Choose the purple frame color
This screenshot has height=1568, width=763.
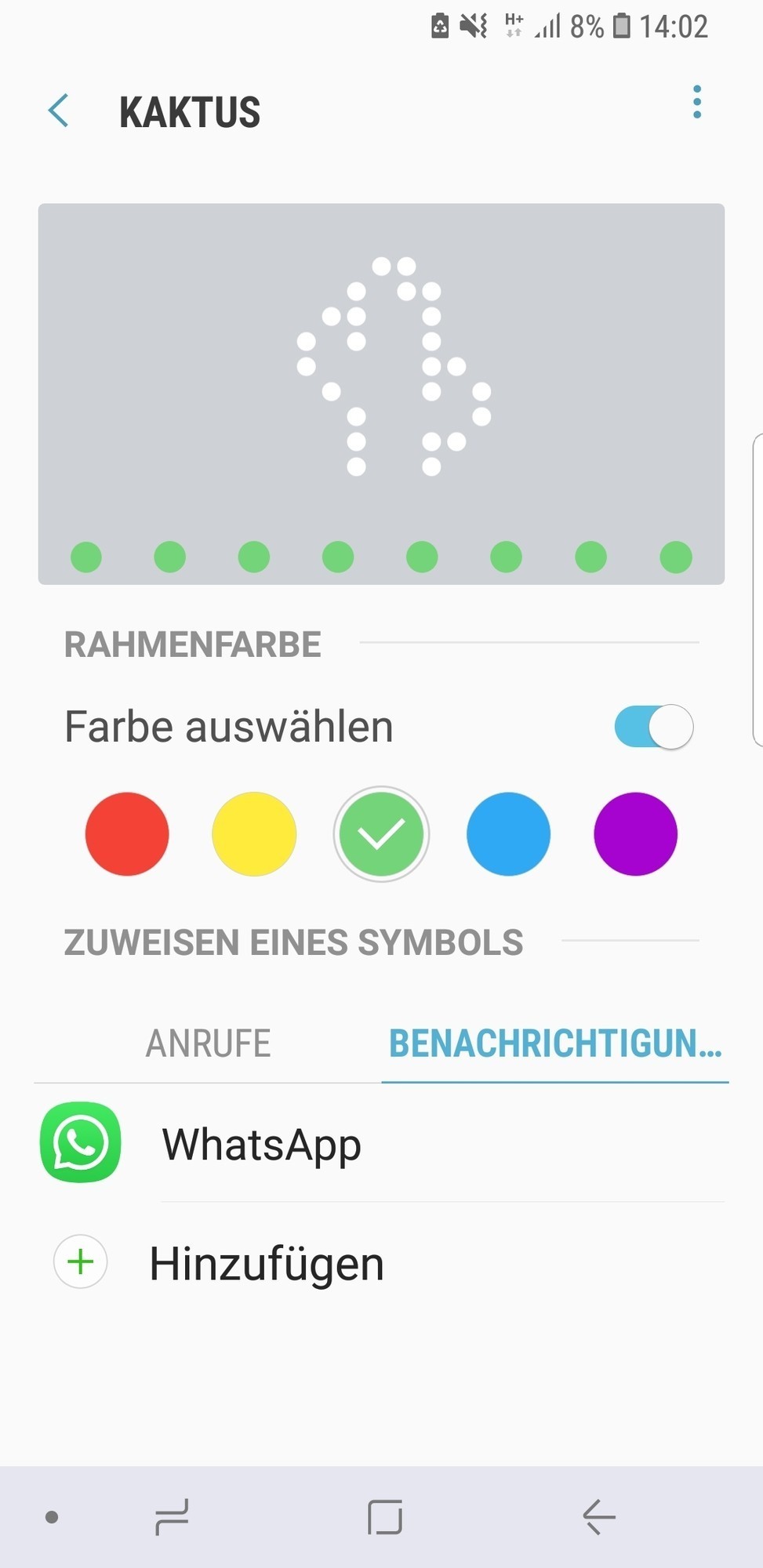[635, 833]
